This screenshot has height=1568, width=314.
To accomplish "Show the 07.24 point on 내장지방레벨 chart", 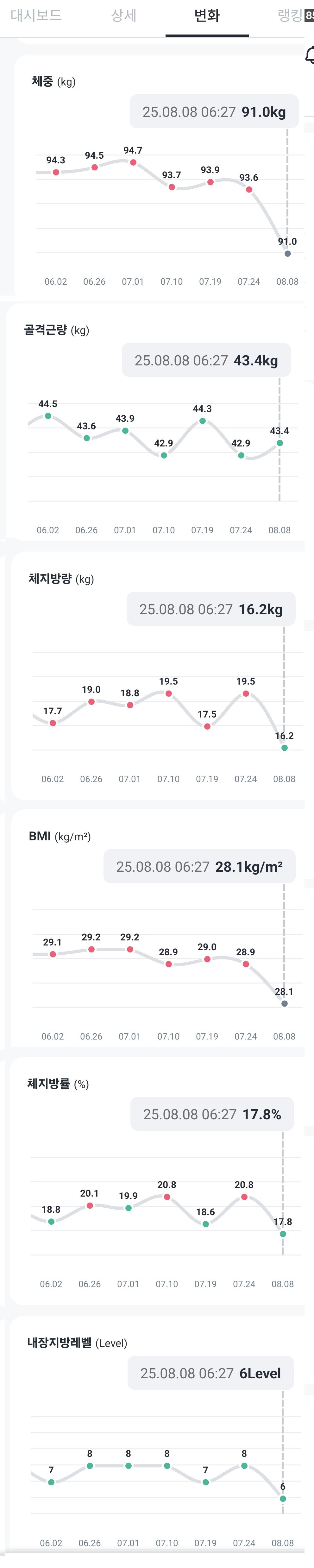I will [x=244, y=1466].
